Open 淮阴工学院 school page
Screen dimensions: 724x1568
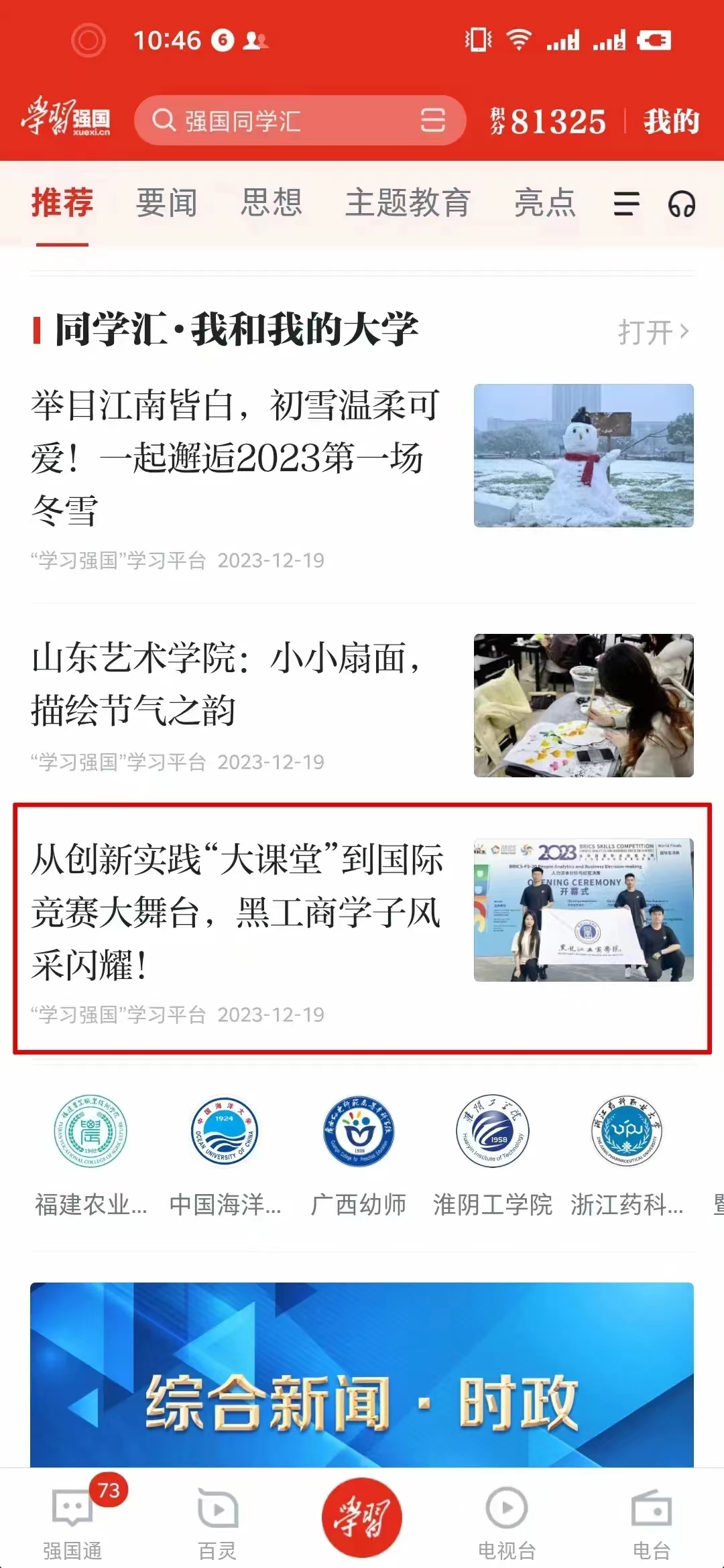(x=493, y=1153)
